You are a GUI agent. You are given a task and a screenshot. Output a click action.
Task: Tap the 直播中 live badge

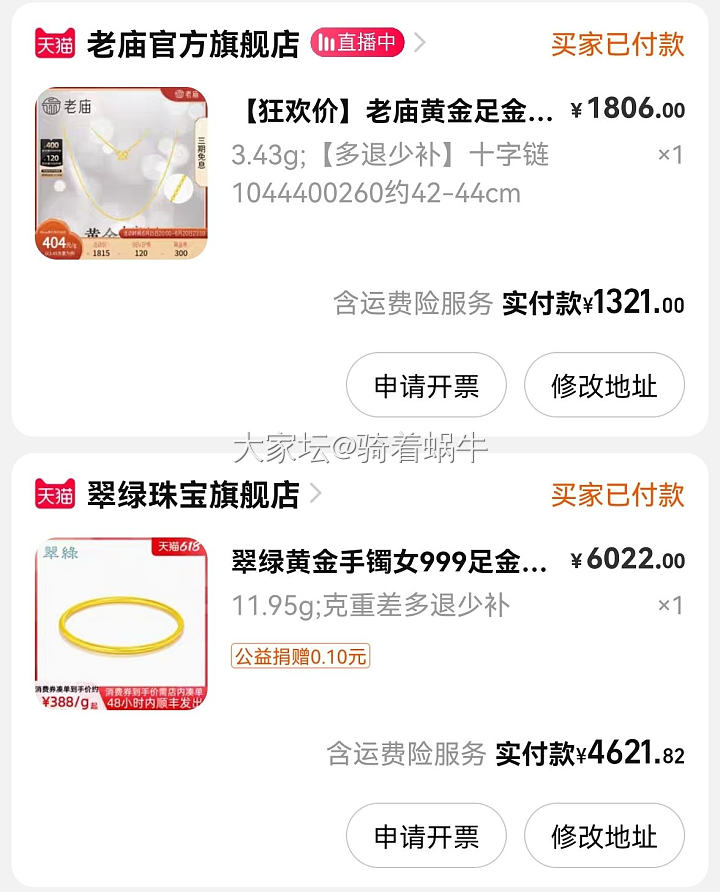pos(357,43)
